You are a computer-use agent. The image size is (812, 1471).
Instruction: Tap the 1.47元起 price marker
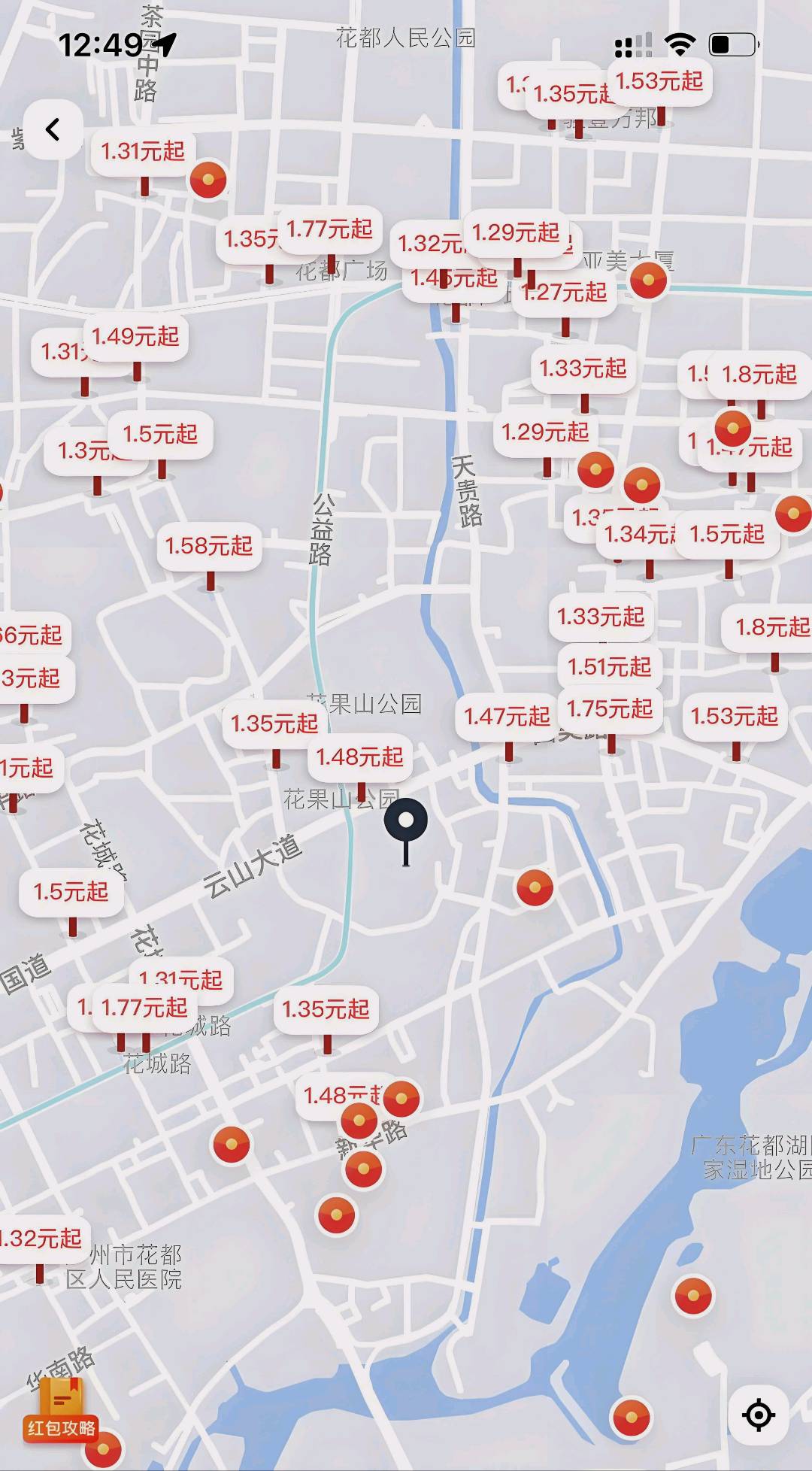point(507,717)
